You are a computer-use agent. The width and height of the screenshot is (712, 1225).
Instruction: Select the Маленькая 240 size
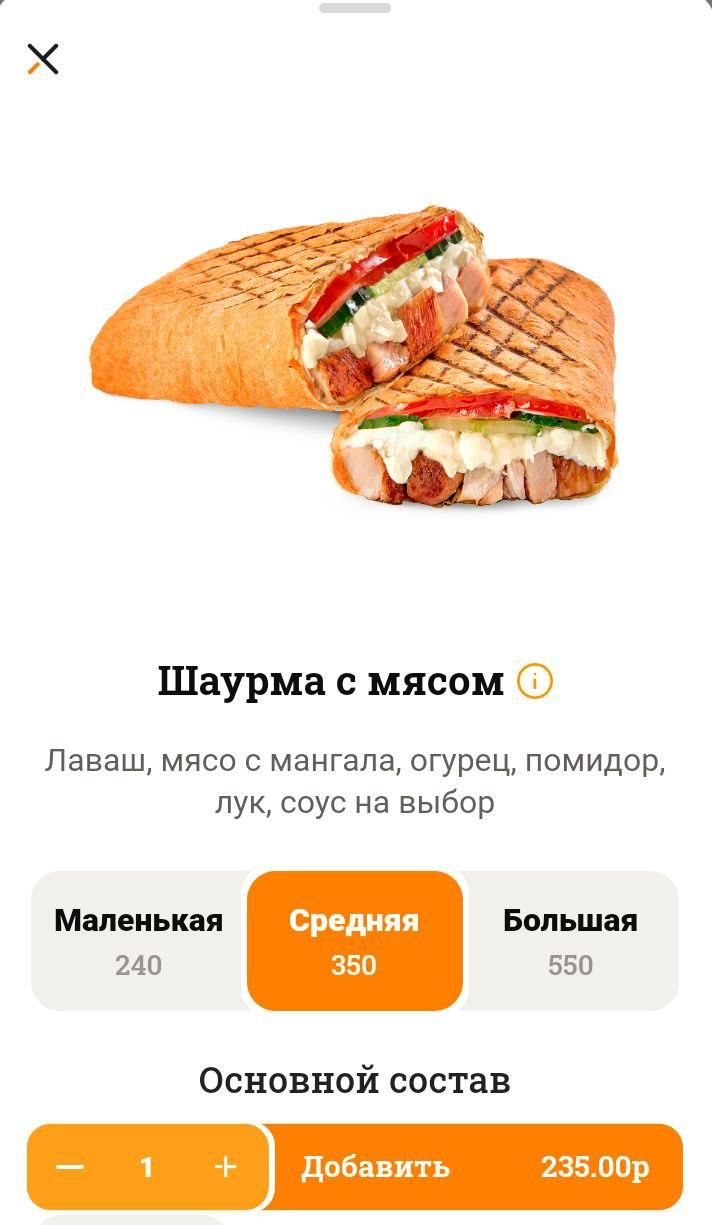pyautogui.click(x=139, y=941)
